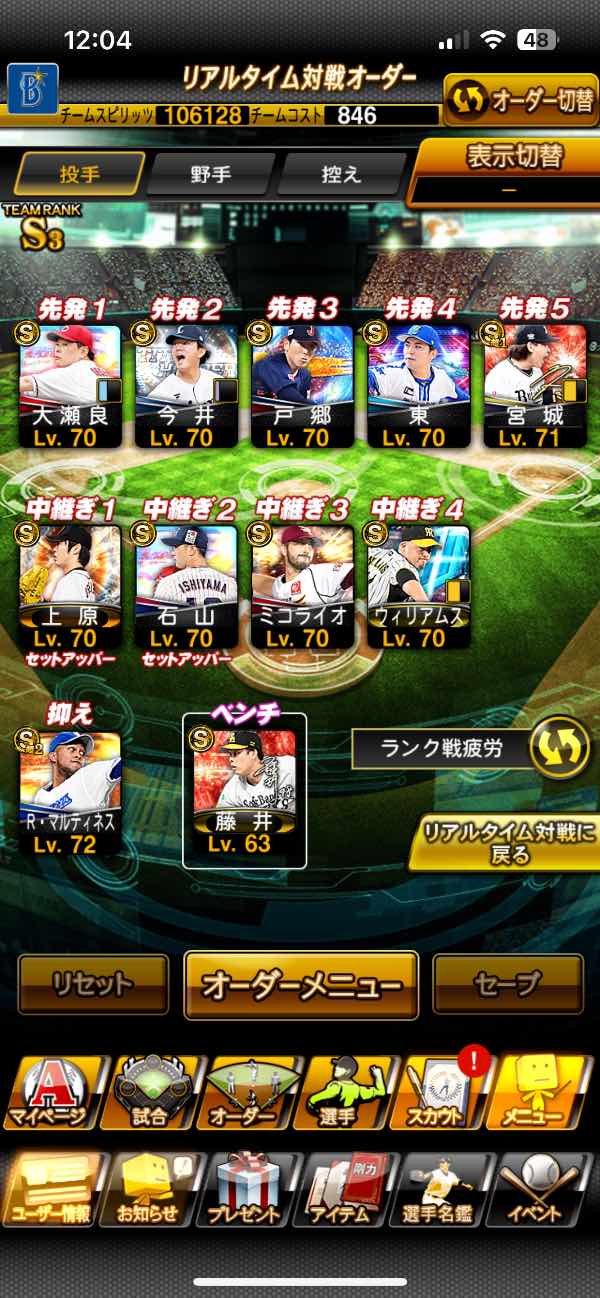Select the 投手 tab
Image resolution: width=600 pixels, height=1298 pixels.
[x=79, y=174]
